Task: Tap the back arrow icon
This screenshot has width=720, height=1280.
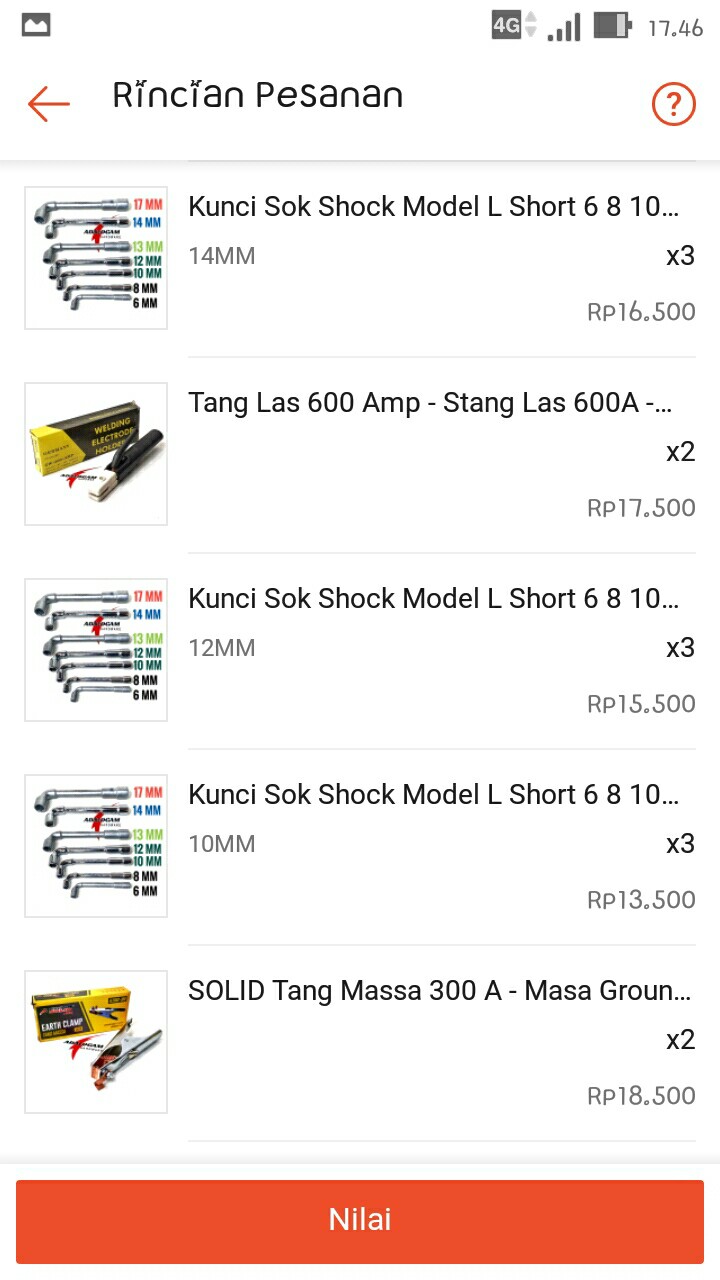Action: pyautogui.click(x=46, y=102)
